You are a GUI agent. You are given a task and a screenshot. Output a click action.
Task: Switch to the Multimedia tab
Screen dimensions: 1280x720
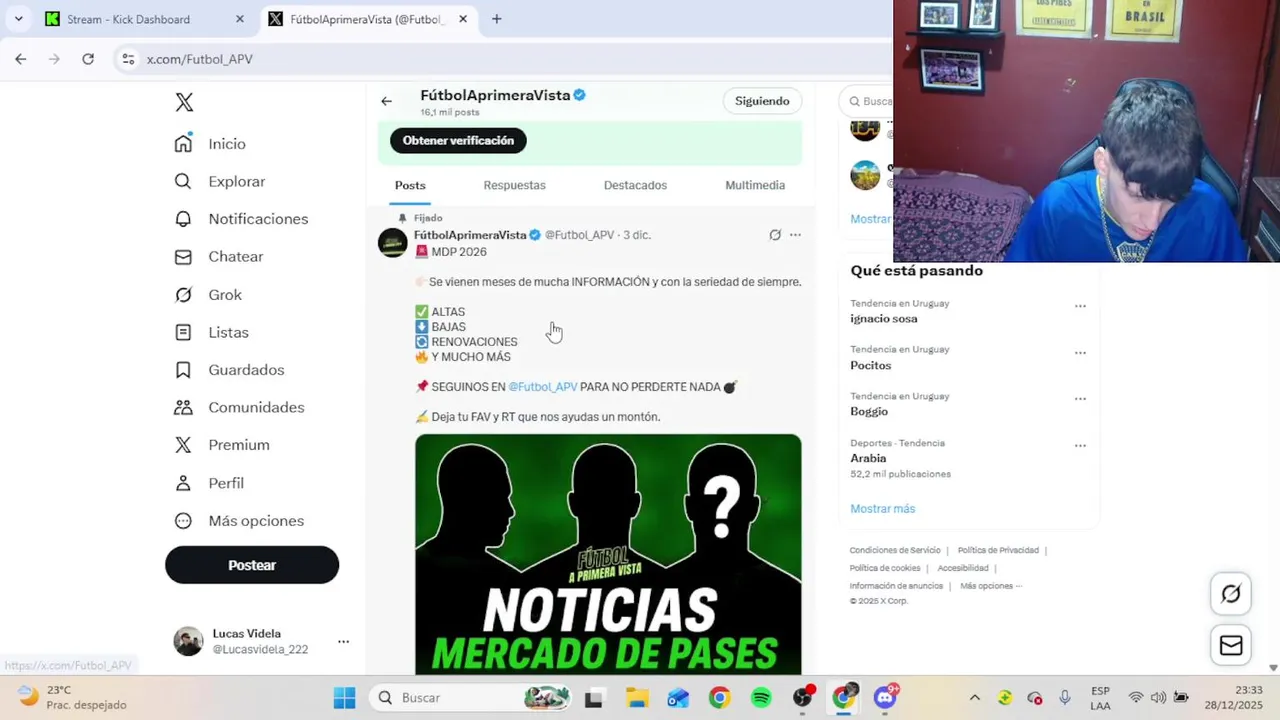pos(755,185)
